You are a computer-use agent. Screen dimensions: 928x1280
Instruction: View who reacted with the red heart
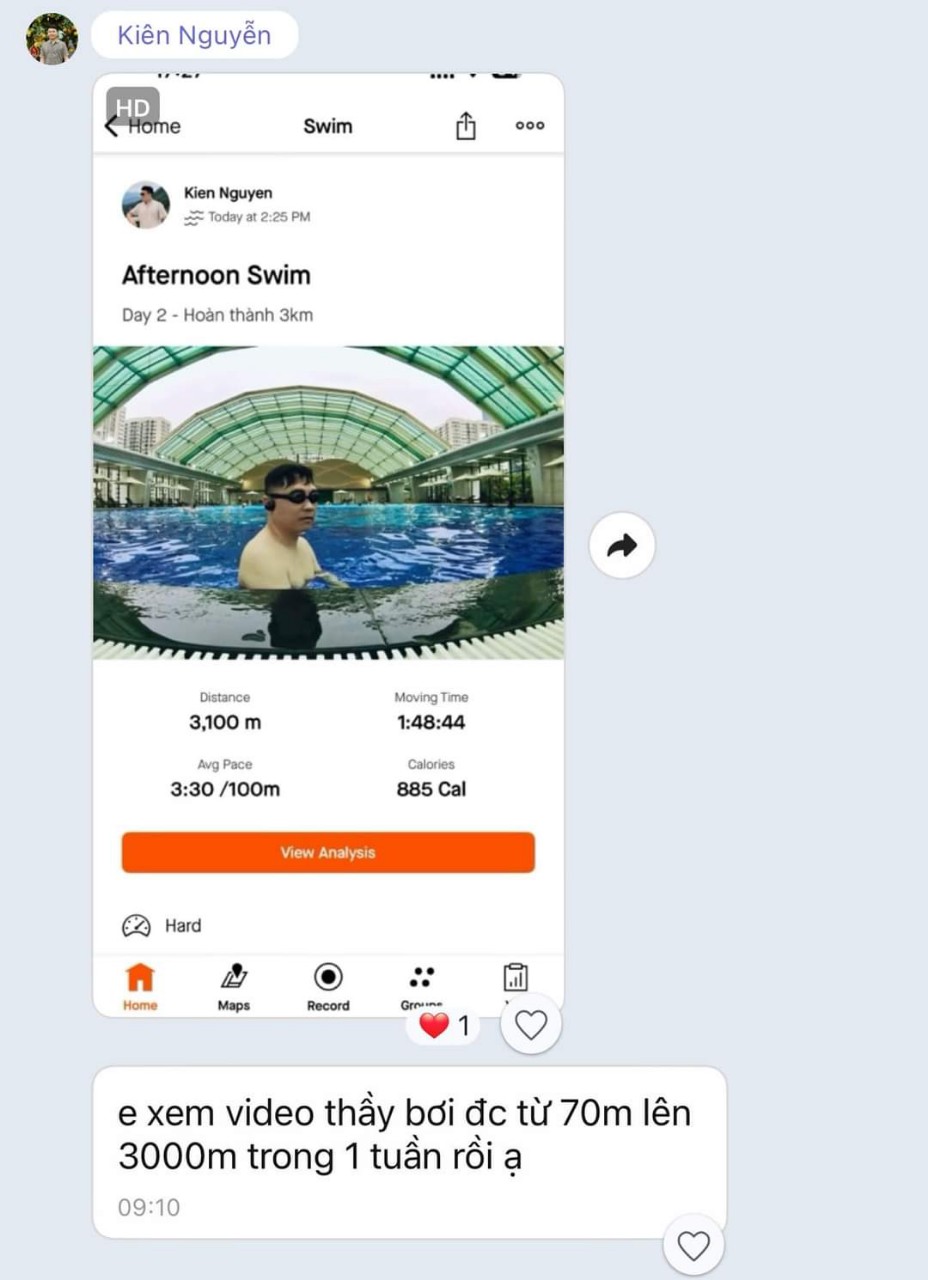pos(443,1026)
